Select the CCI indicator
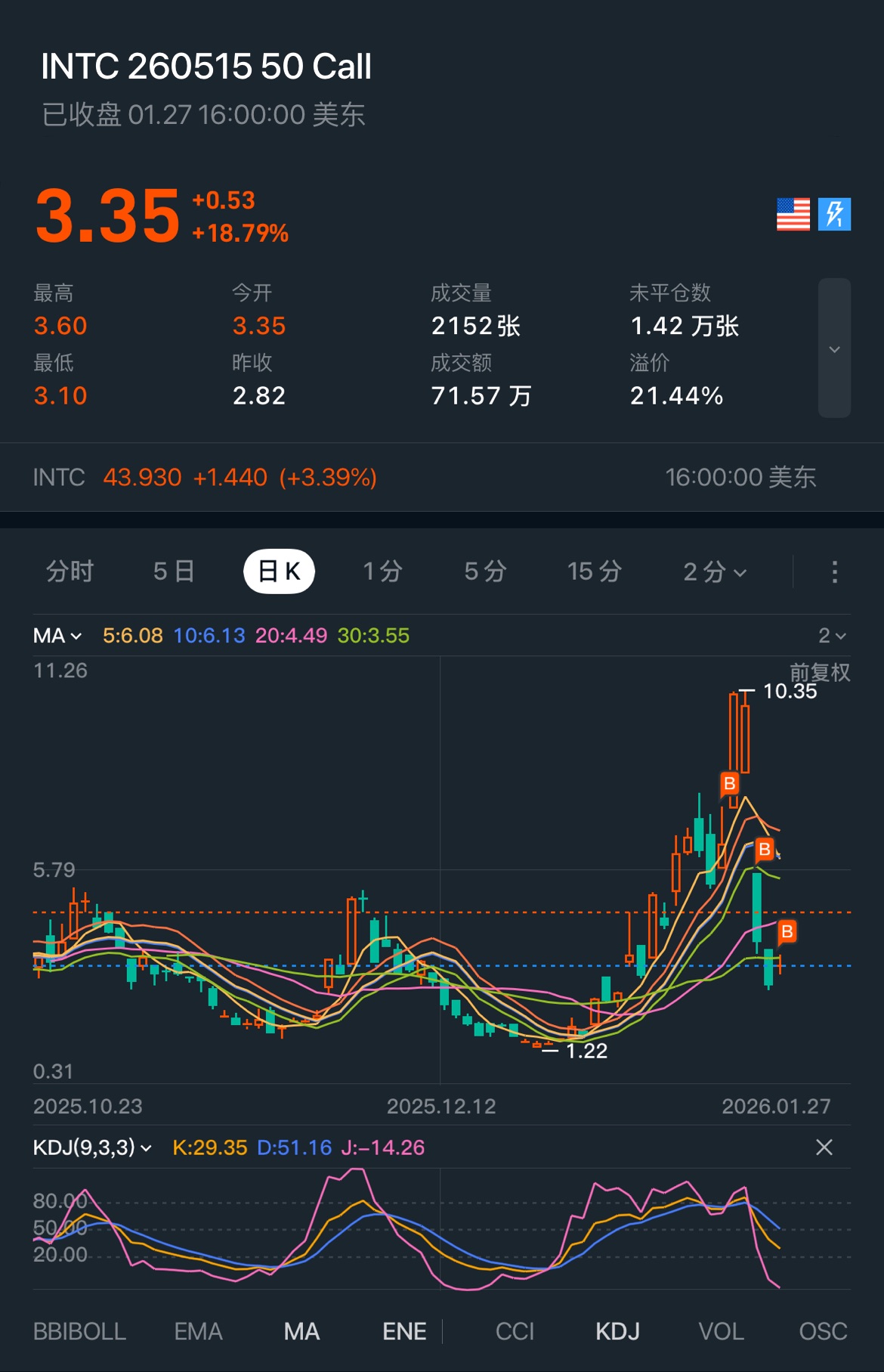The height and width of the screenshot is (1372, 884). (x=515, y=1331)
